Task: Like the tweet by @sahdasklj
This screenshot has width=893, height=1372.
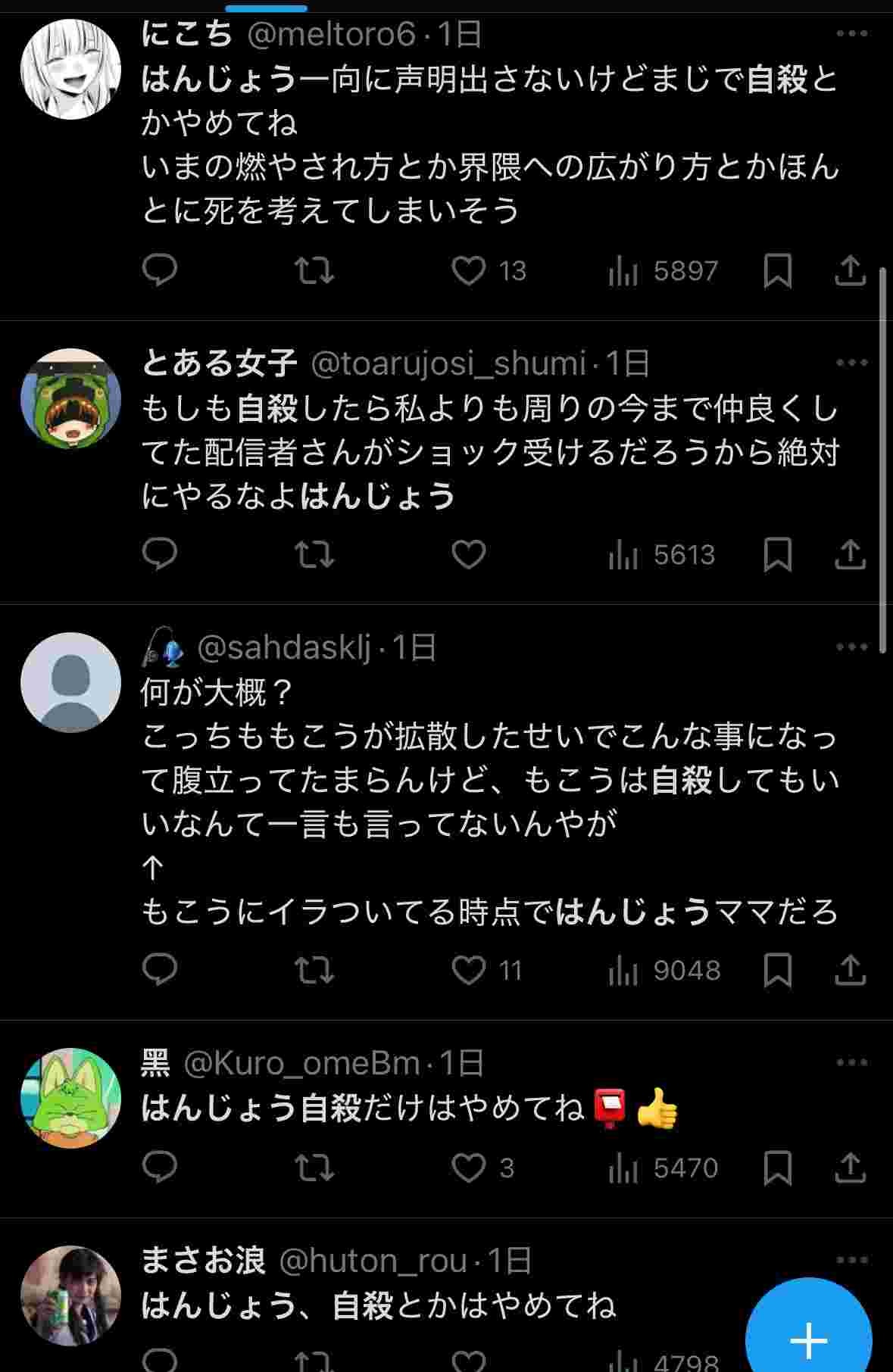Action: coord(469,970)
